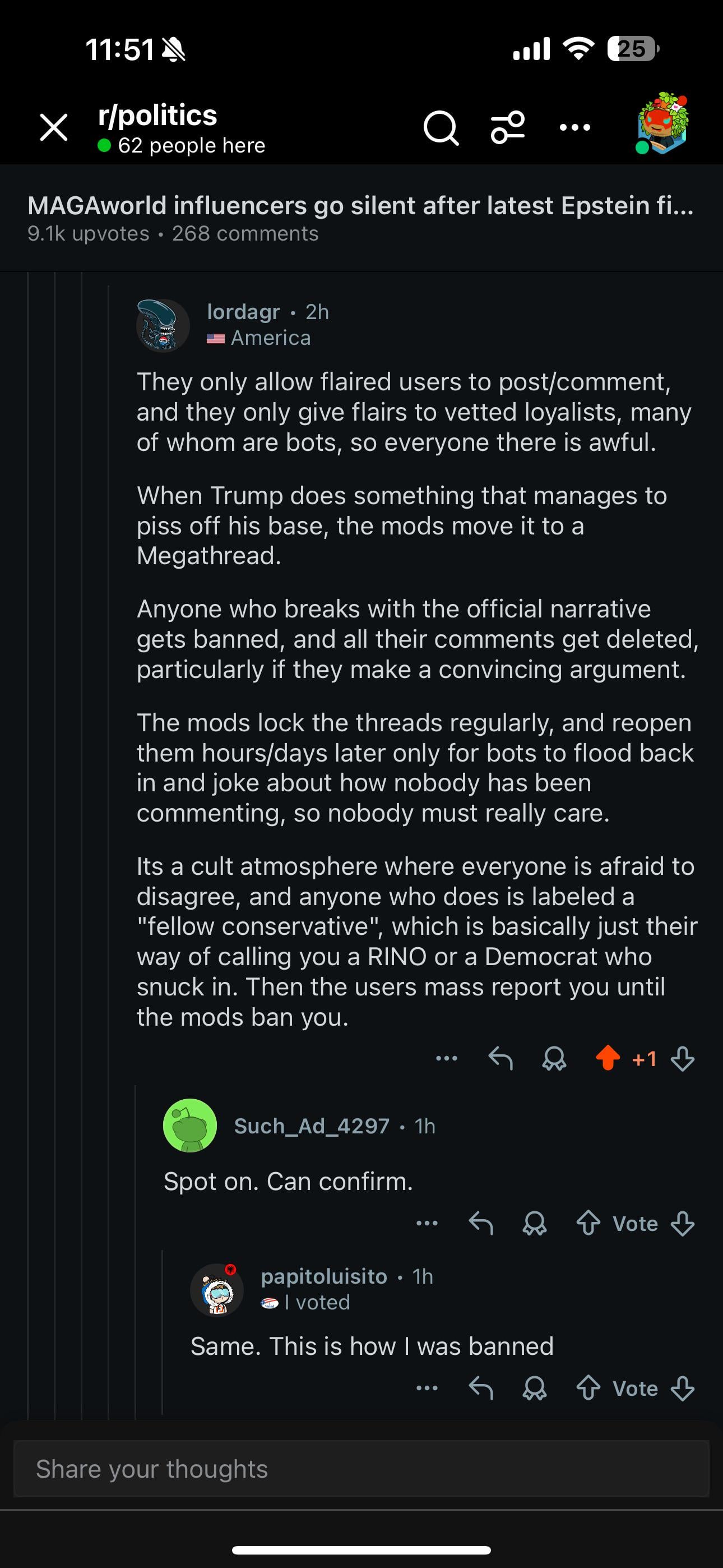The height and width of the screenshot is (1568, 723).
Task: Open more options on Such_Ad_4297's comment
Action: pyautogui.click(x=427, y=1224)
